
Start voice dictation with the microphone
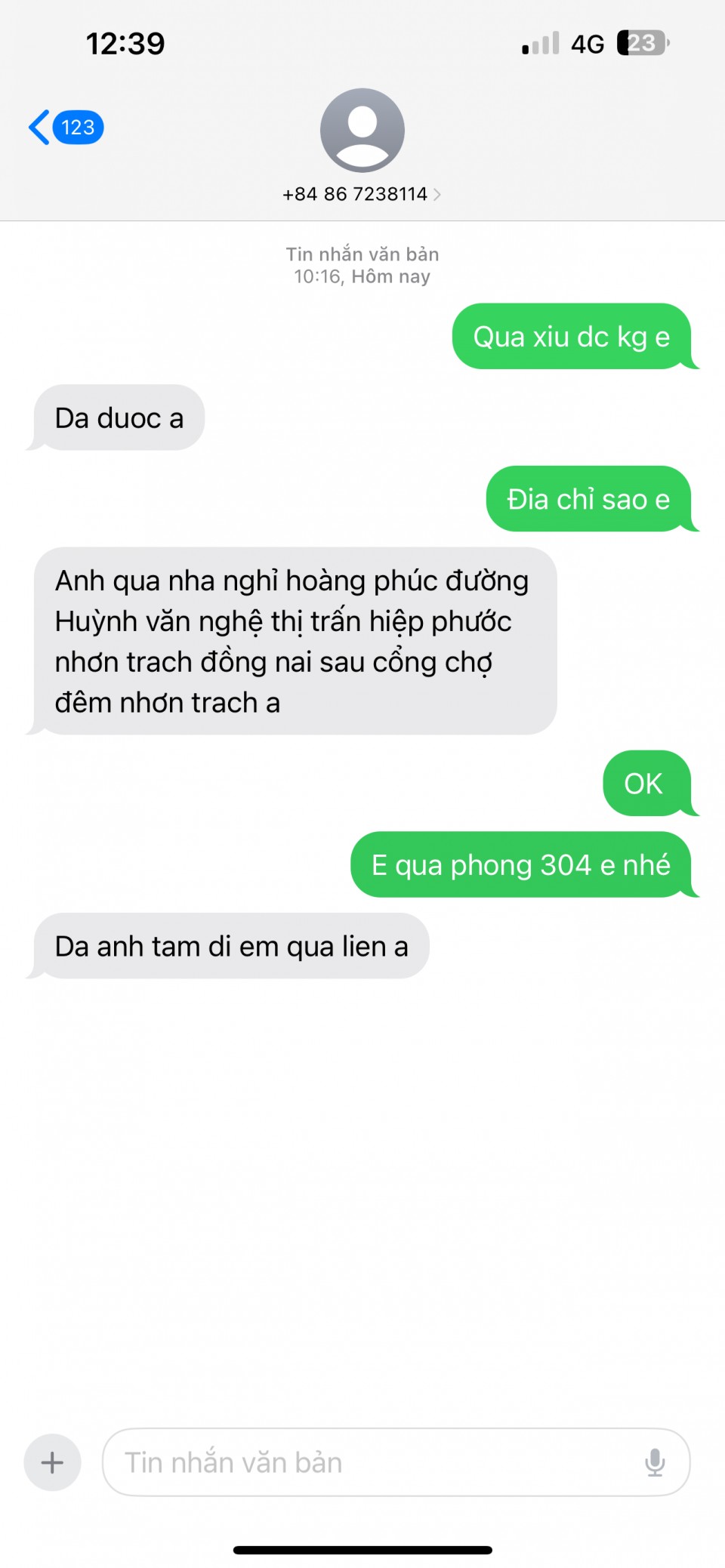(655, 1462)
